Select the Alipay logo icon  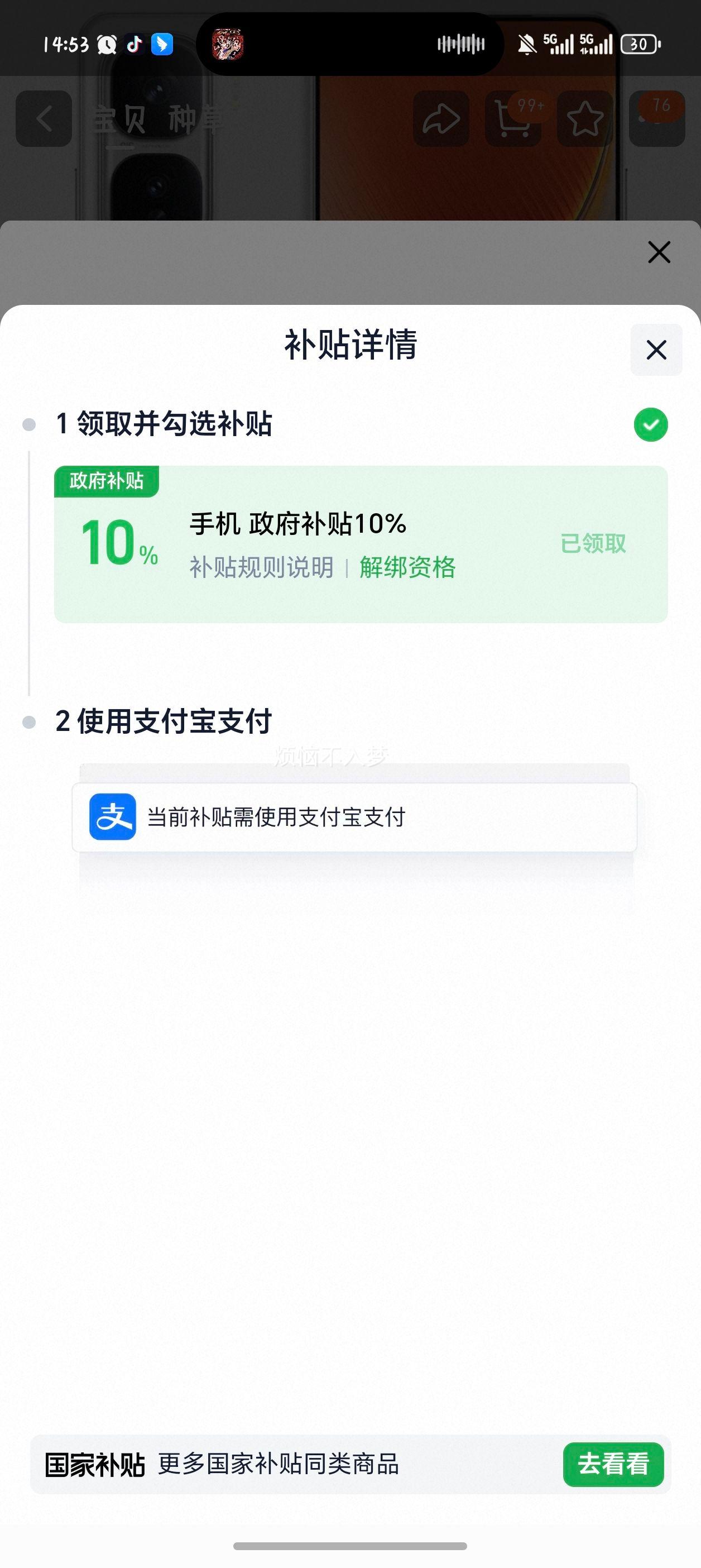click(113, 818)
